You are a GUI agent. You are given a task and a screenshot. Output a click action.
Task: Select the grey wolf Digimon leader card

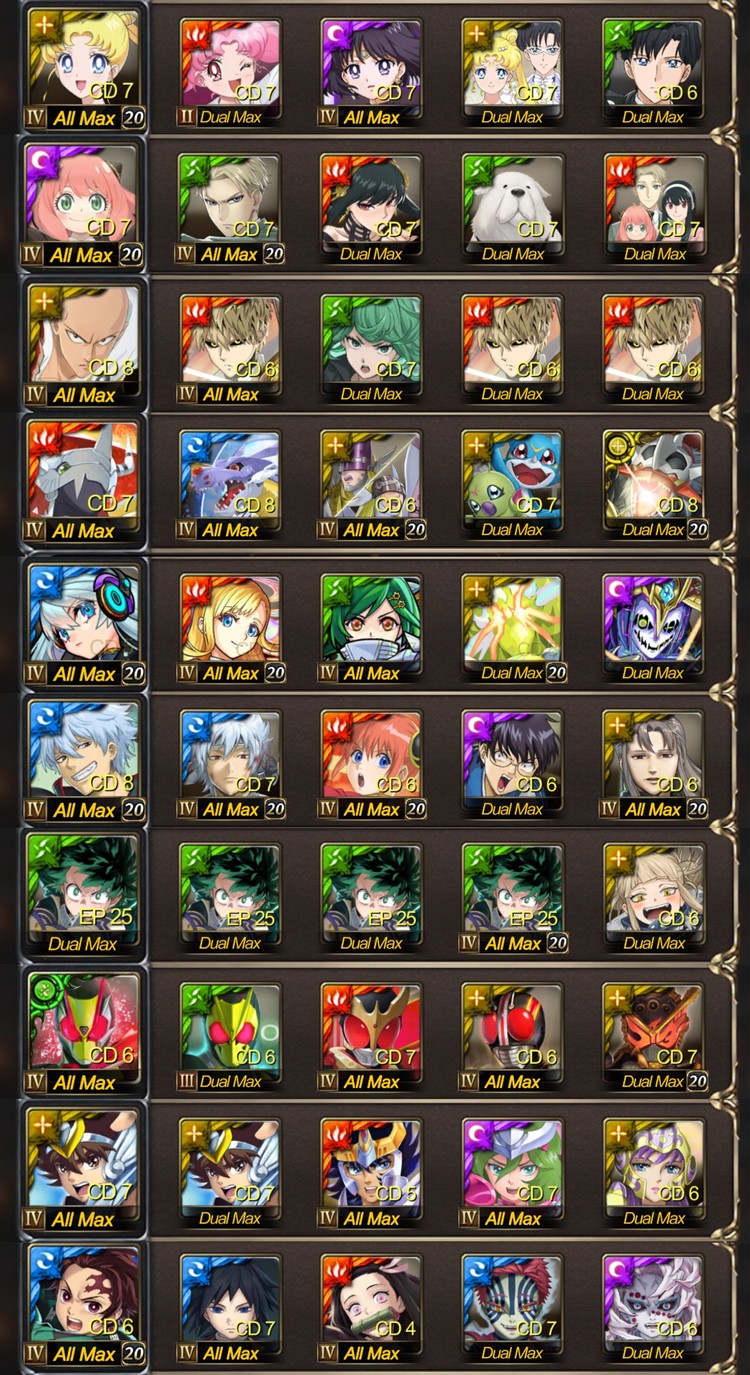(x=84, y=473)
